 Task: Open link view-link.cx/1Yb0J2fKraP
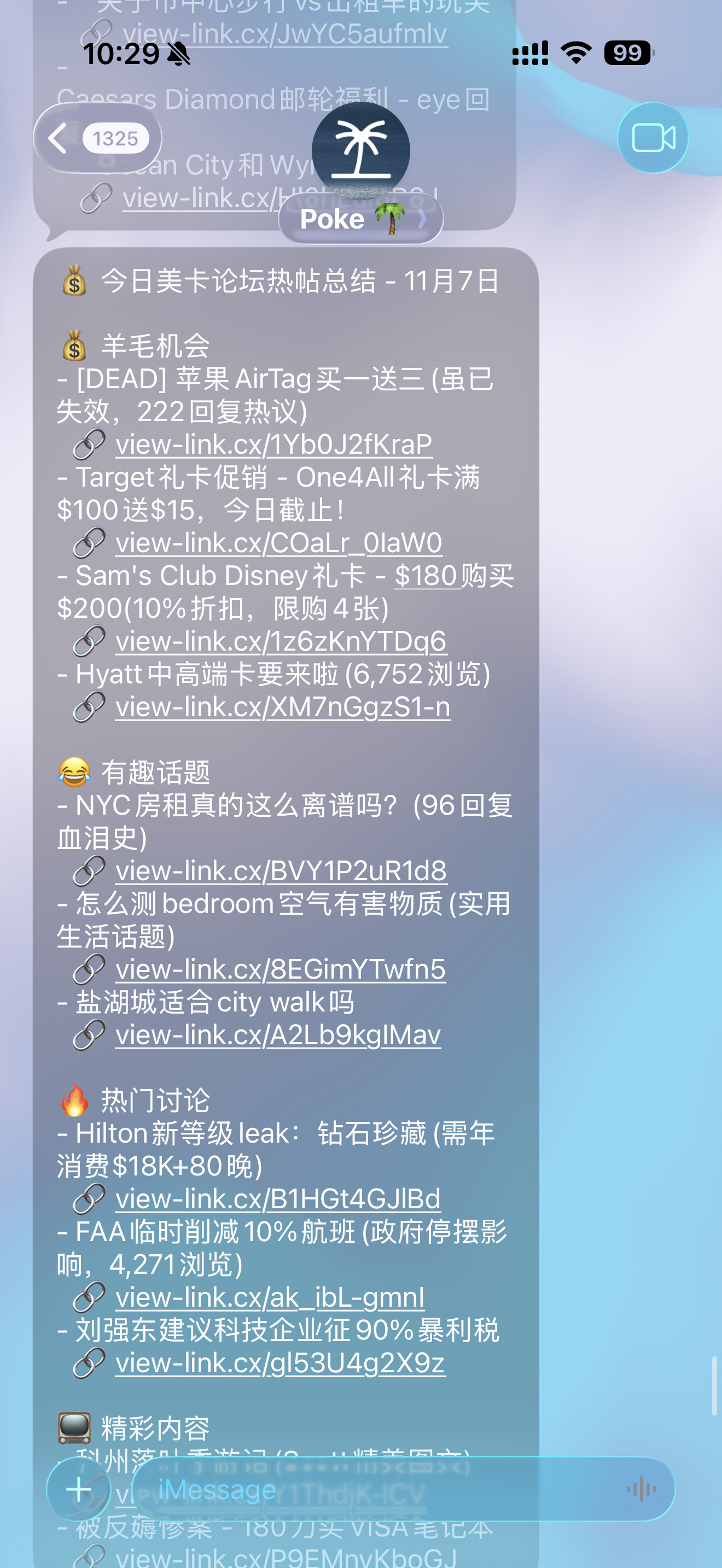[273, 444]
